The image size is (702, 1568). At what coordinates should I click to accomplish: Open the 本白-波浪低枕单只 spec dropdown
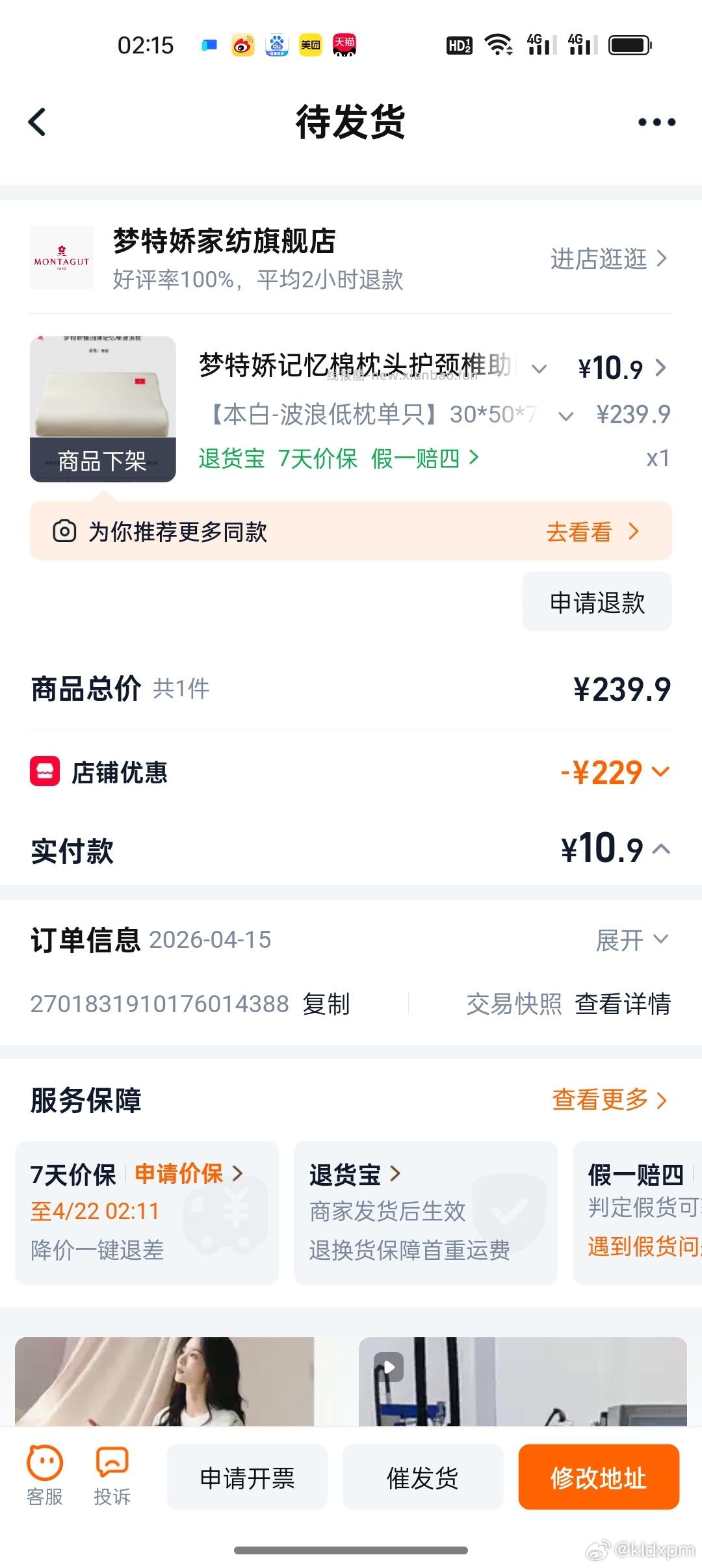tap(565, 415)
